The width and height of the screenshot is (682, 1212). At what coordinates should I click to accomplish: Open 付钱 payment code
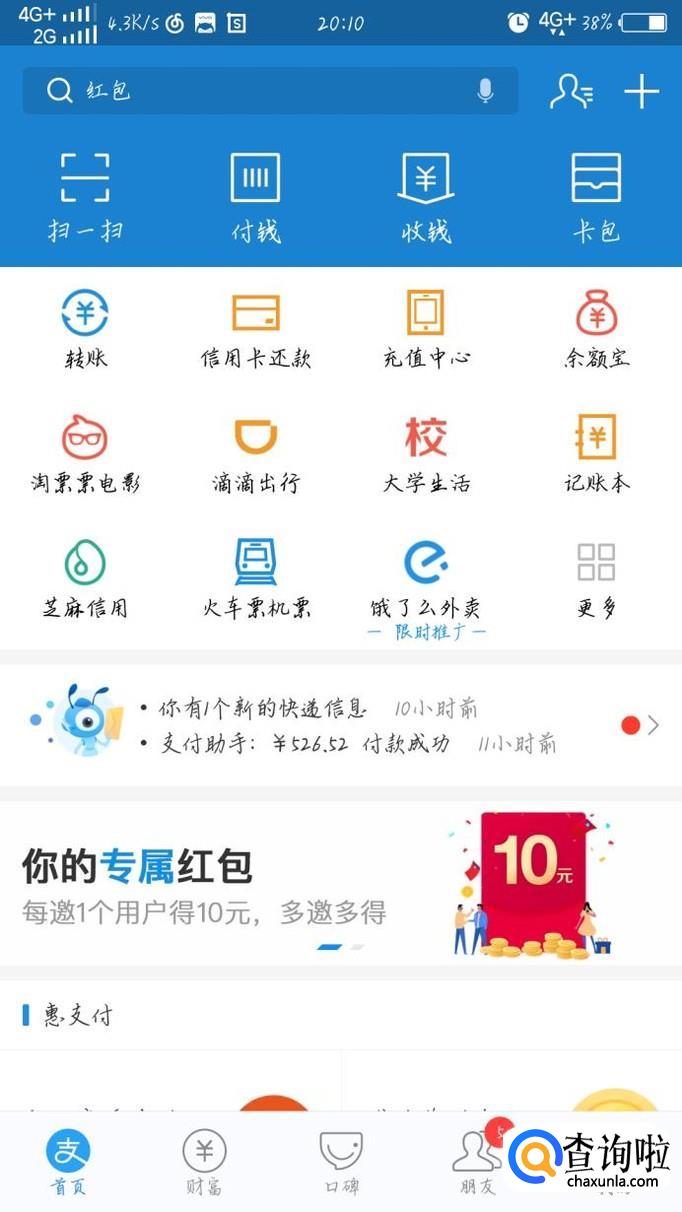tap(255, 197)
